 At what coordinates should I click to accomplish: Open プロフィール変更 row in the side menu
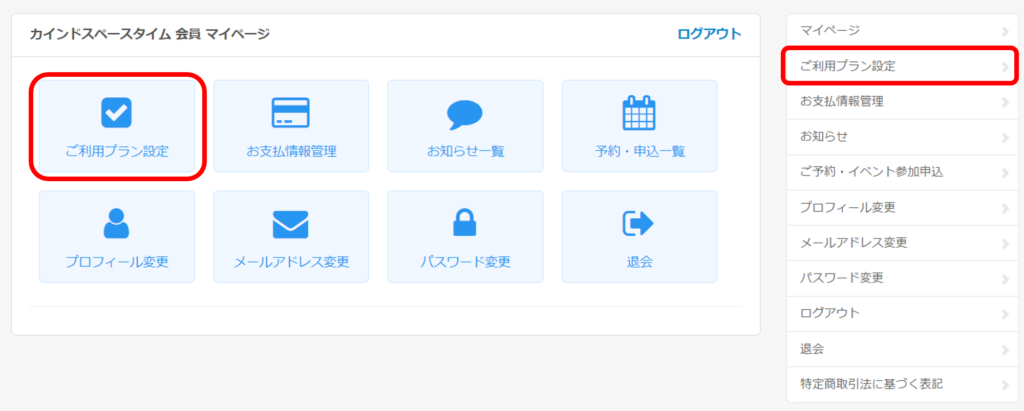900,207
